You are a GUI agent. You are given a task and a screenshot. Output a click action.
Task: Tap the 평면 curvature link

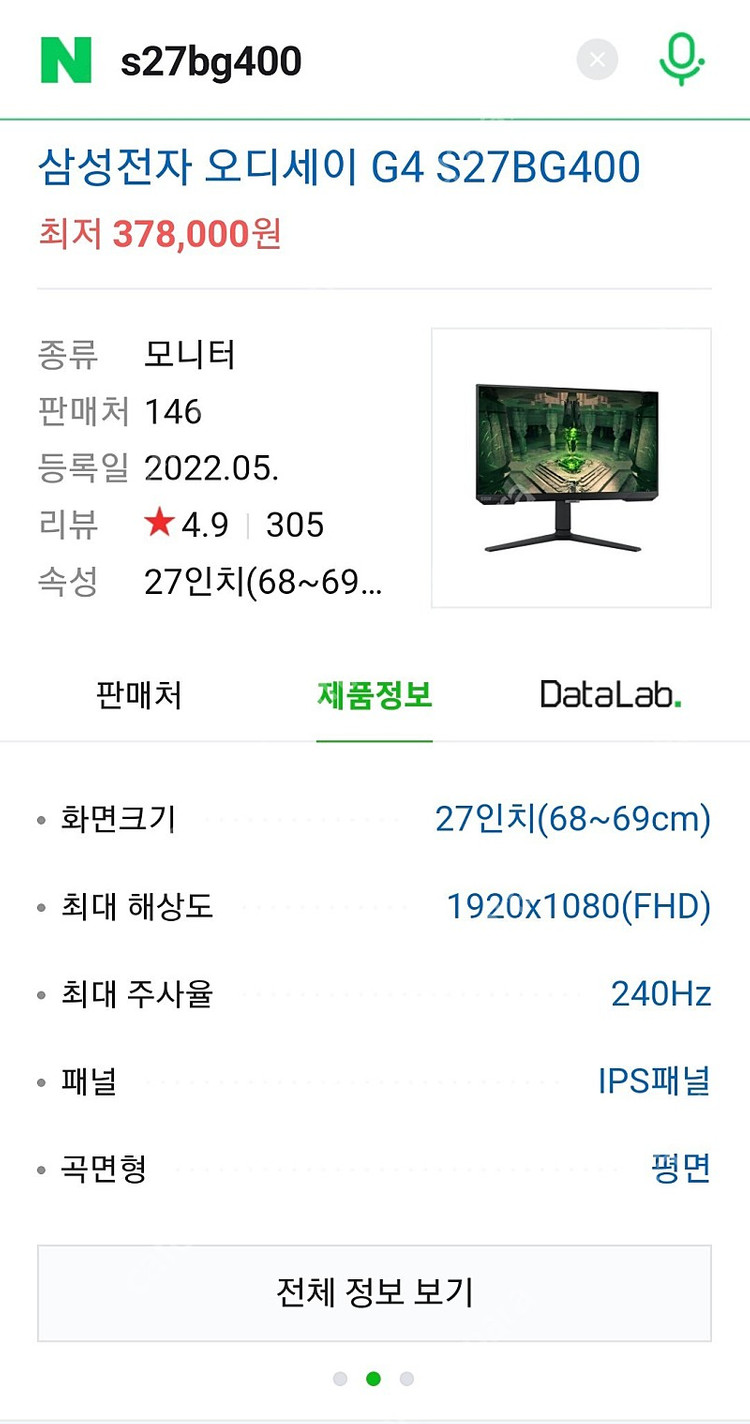680,1168
